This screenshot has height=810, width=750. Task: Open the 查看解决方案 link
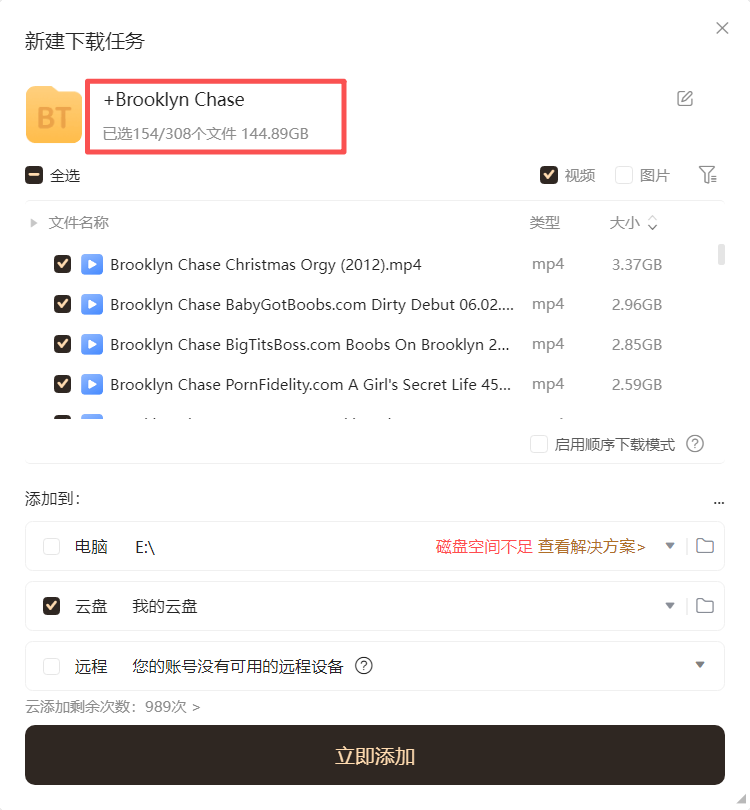(592, 546)
